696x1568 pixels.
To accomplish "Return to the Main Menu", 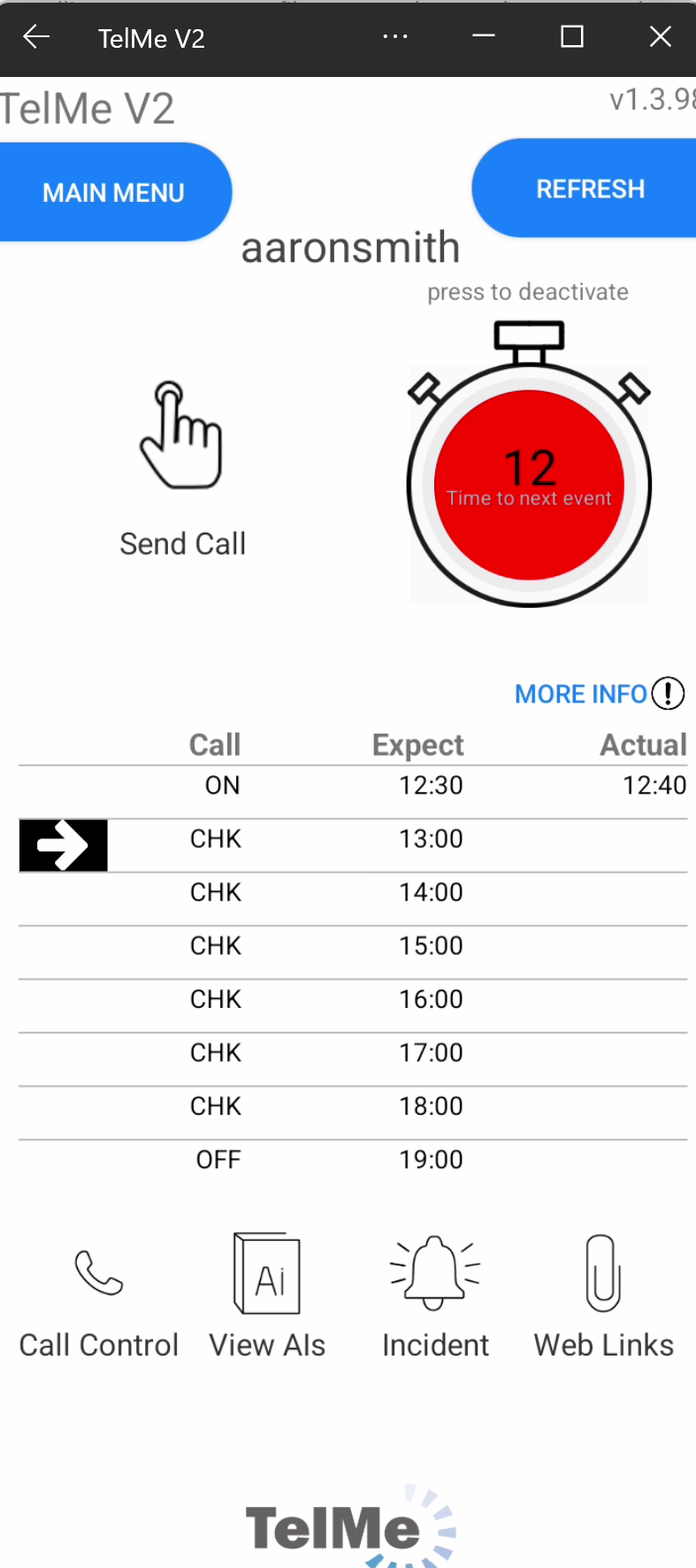I will tap(113, 192).
